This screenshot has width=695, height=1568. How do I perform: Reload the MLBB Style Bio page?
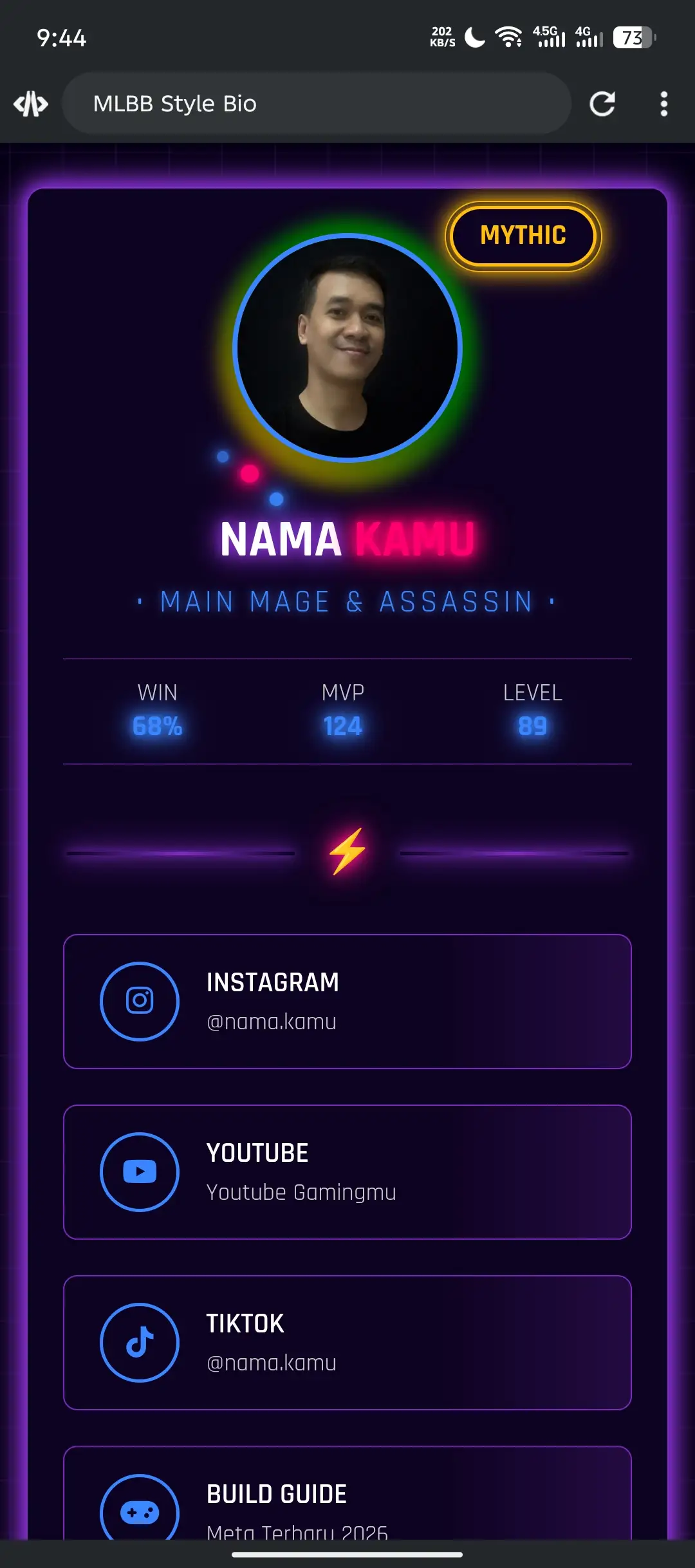(x=602, y=104)
